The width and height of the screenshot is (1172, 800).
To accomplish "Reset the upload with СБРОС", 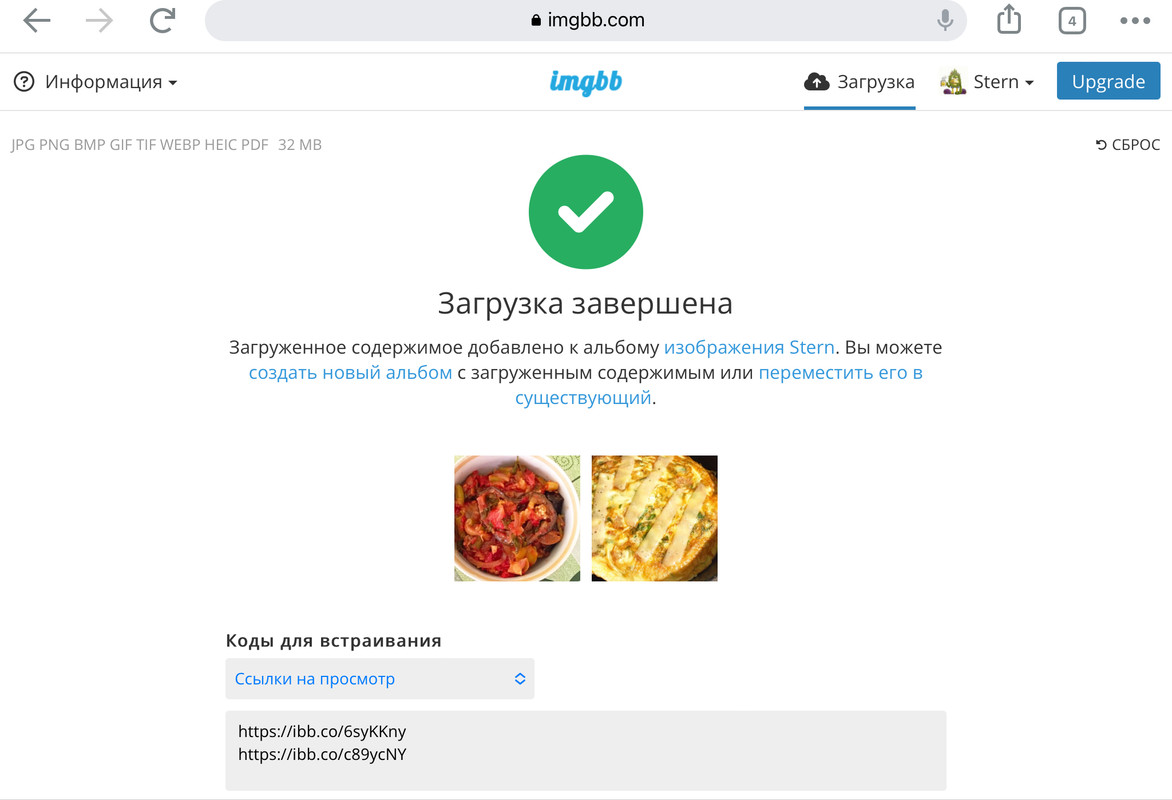I will (1128, 145).
